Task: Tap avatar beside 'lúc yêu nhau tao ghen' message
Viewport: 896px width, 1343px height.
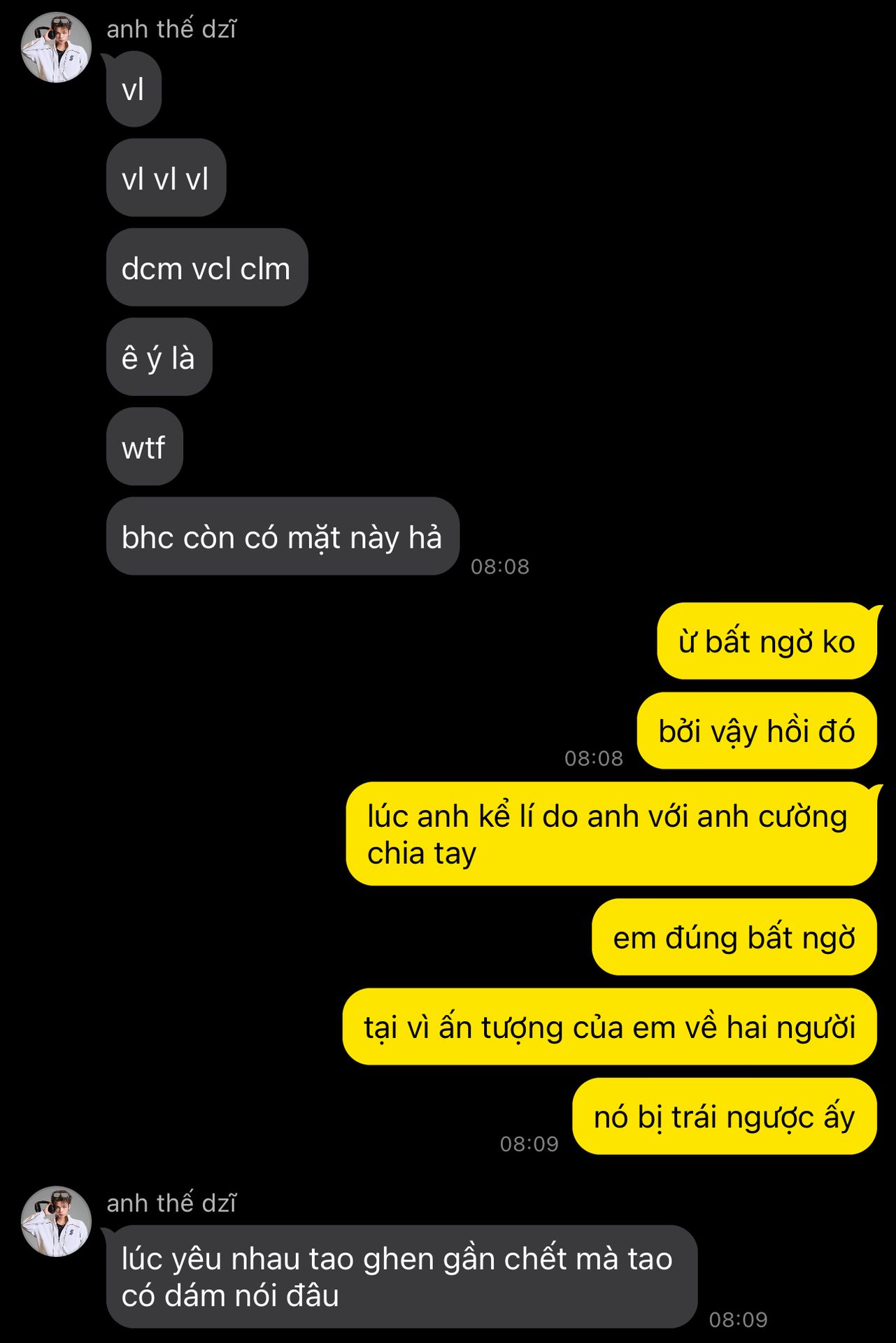Action: tap(57, 1221)
